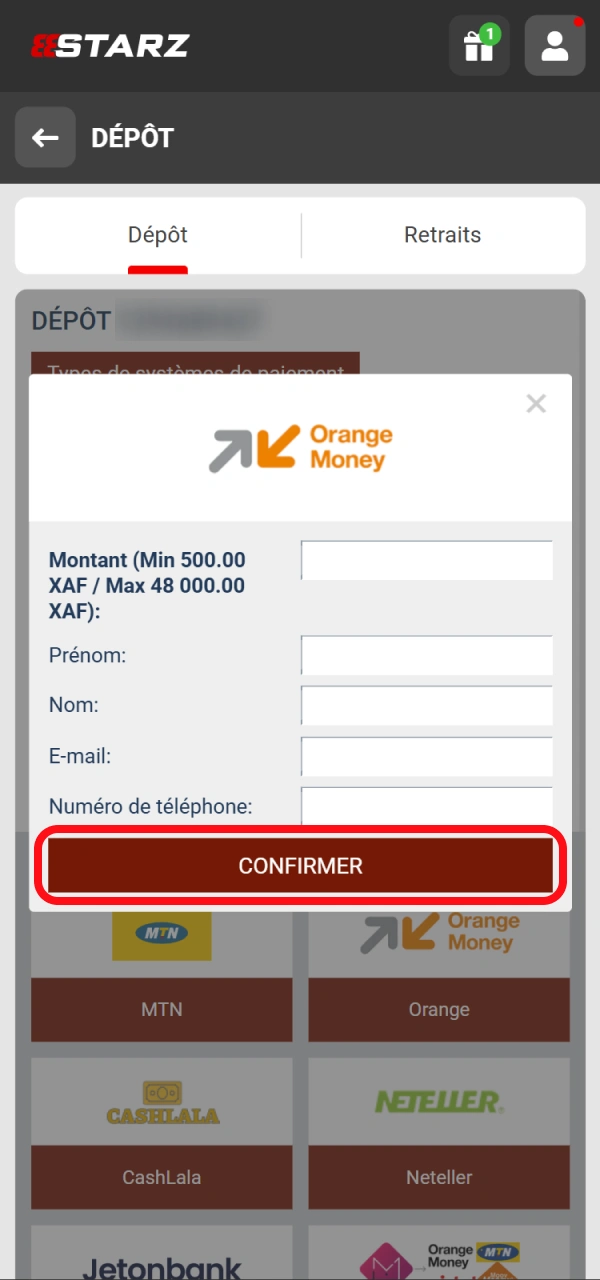Confirm the Orange Money deposit

(300, 865)
